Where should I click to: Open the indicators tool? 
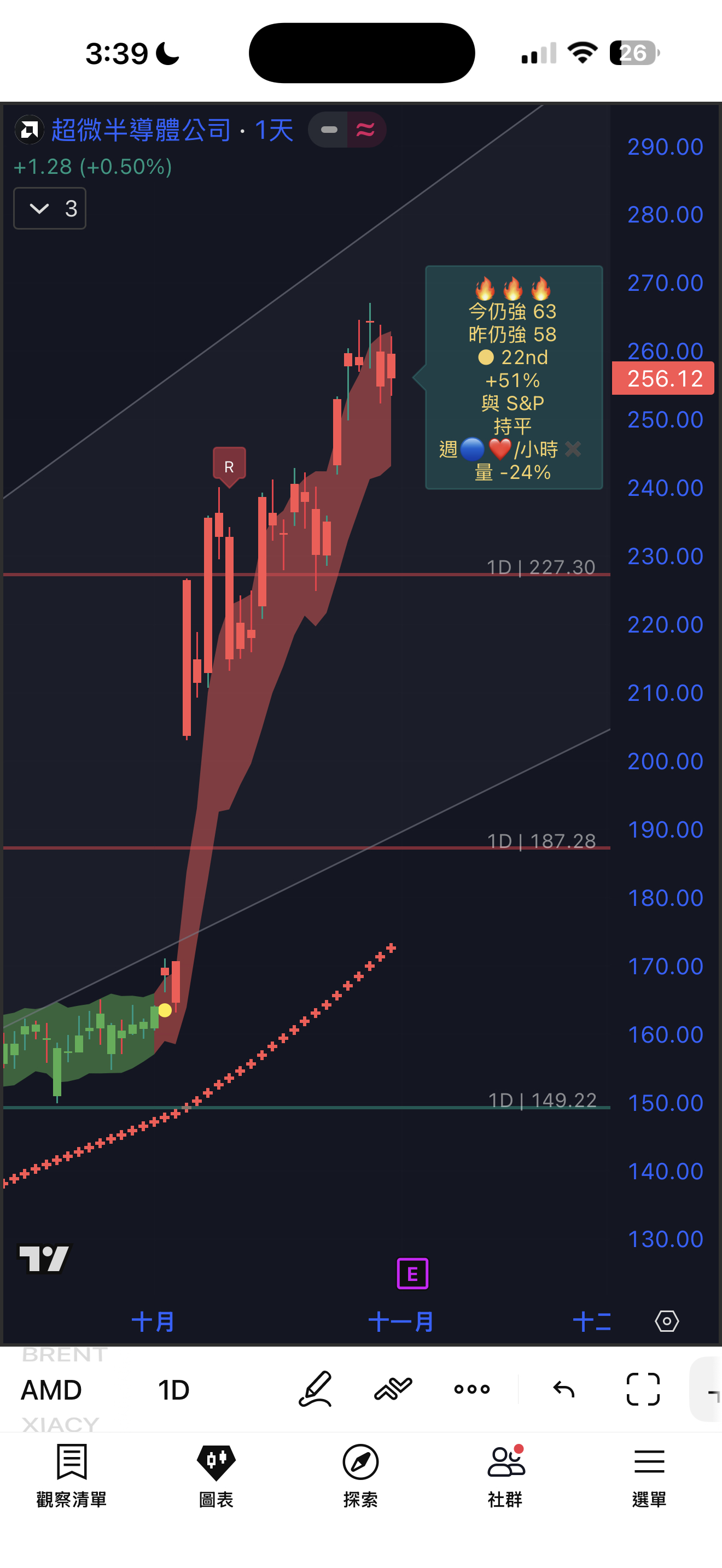pos(393,1389)
